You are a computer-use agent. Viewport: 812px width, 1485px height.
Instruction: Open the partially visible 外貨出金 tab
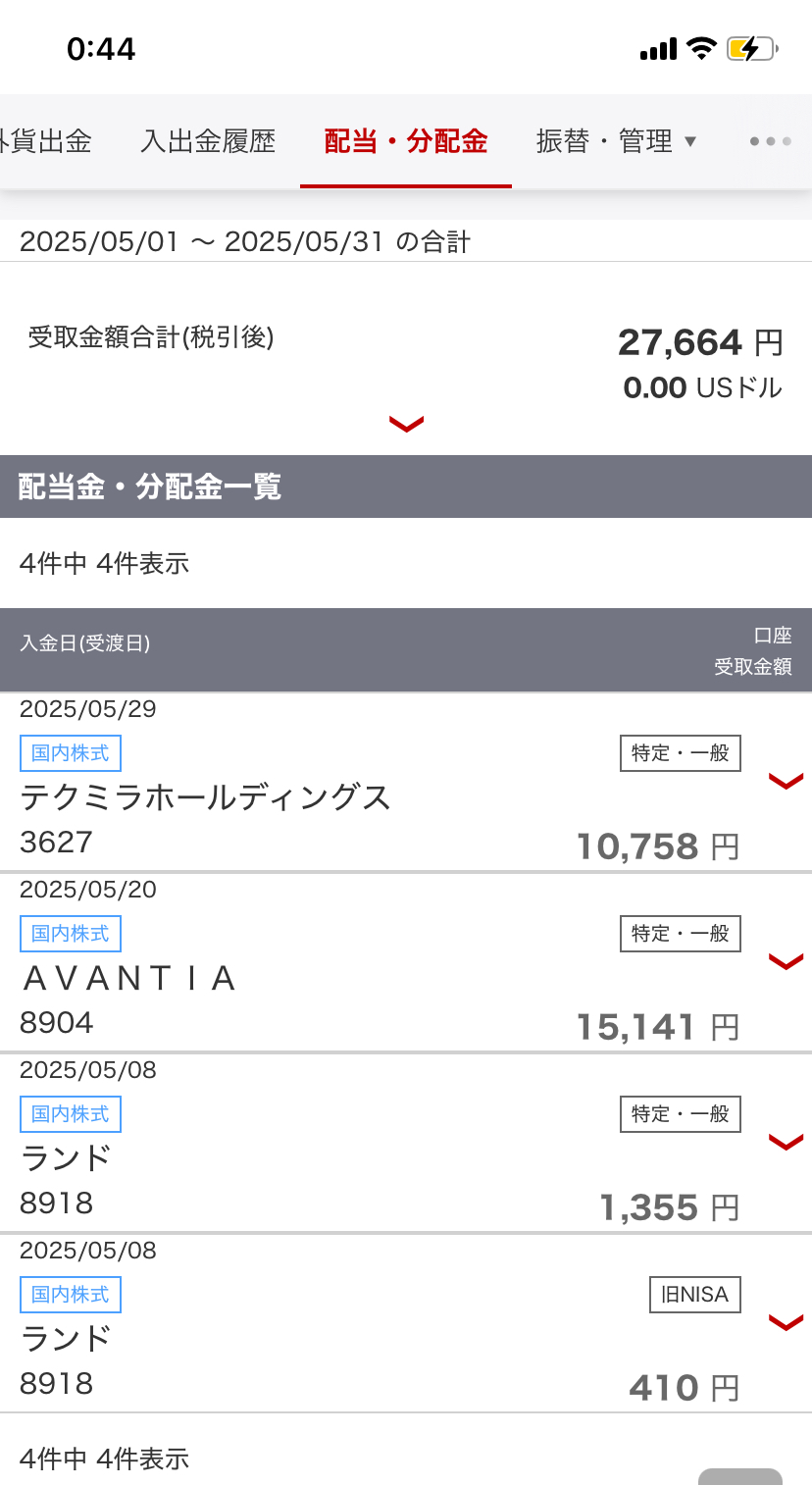click(46, 141)
